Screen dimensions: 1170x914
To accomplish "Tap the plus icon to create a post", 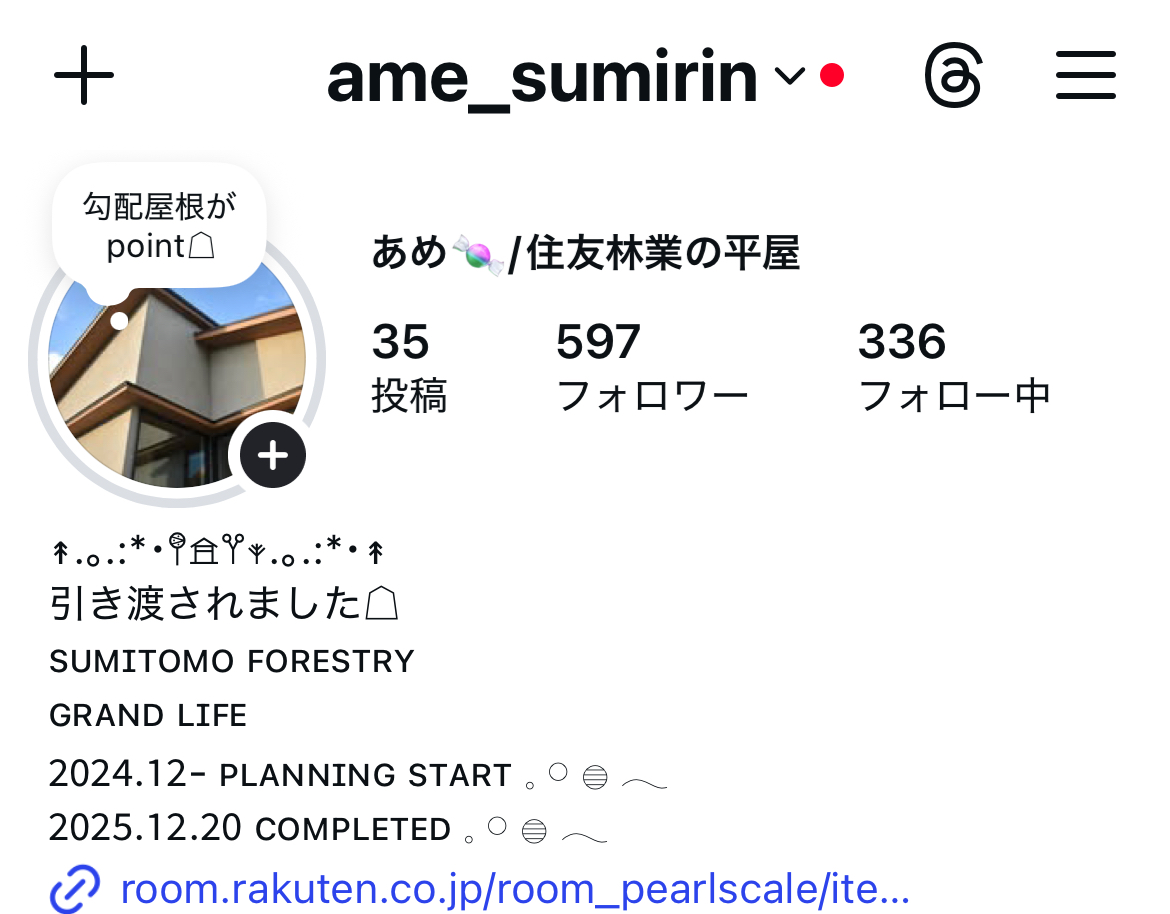I will point(84,75).
